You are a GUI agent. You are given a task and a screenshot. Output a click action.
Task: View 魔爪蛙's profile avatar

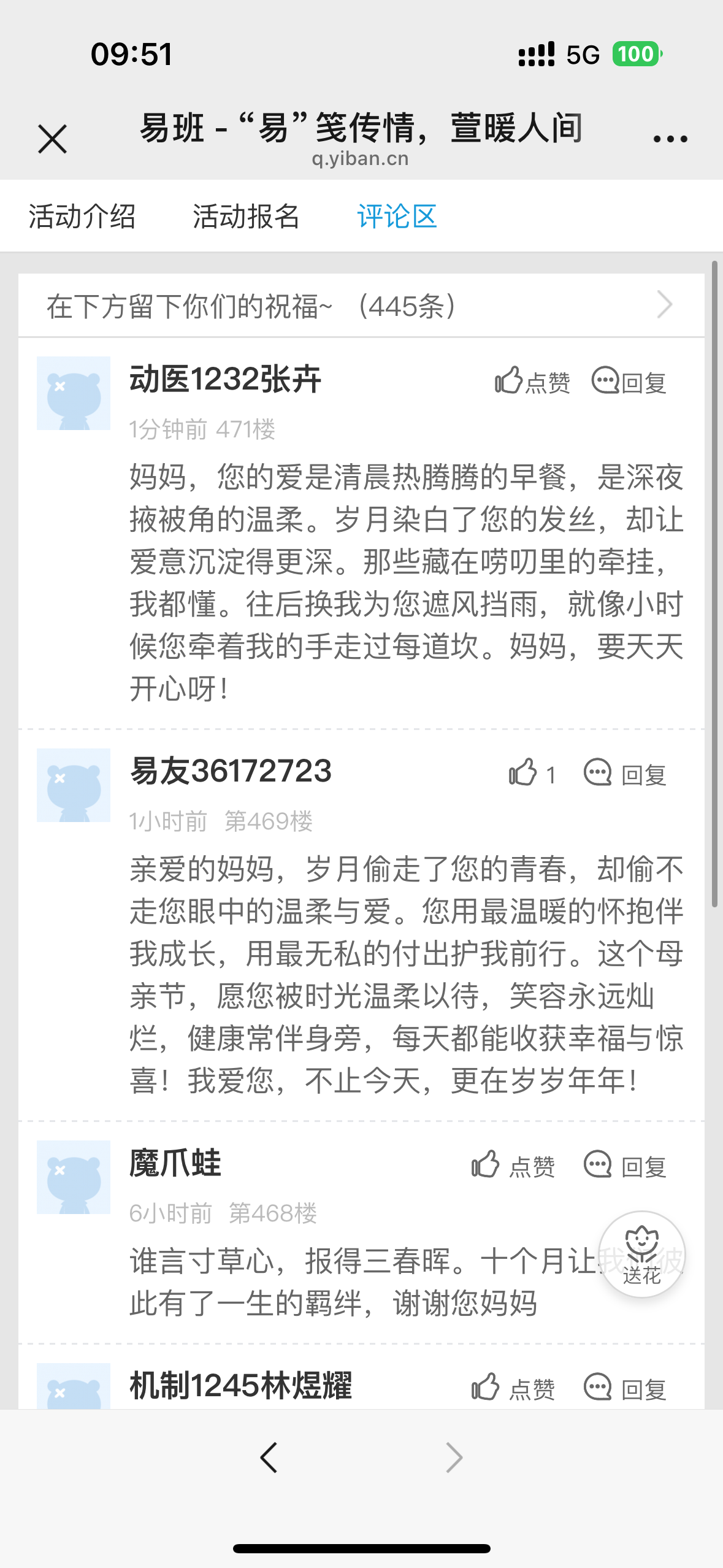tap(74, 1177)
